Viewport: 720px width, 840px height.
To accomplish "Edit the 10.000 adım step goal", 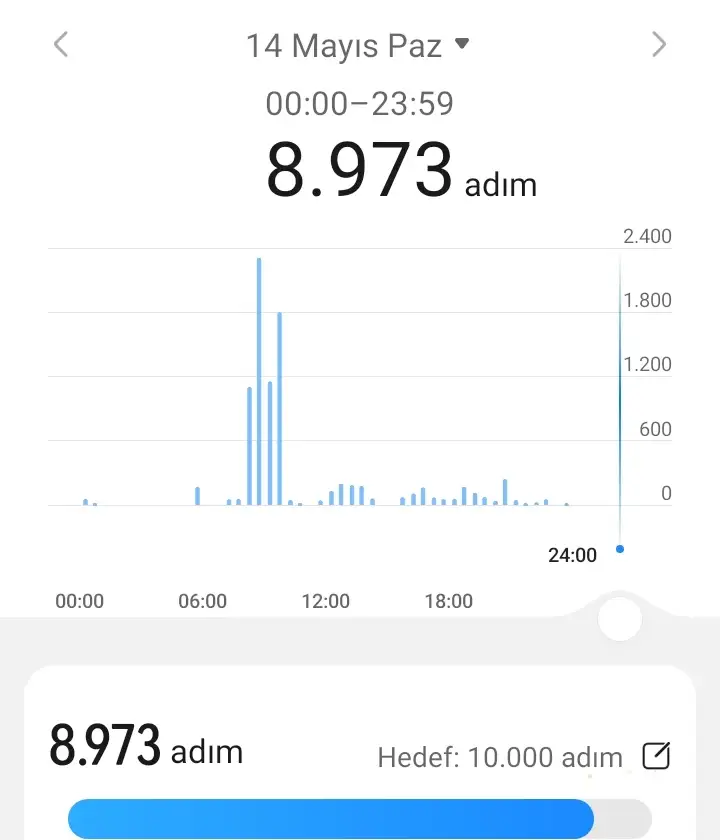I will 655,756.
